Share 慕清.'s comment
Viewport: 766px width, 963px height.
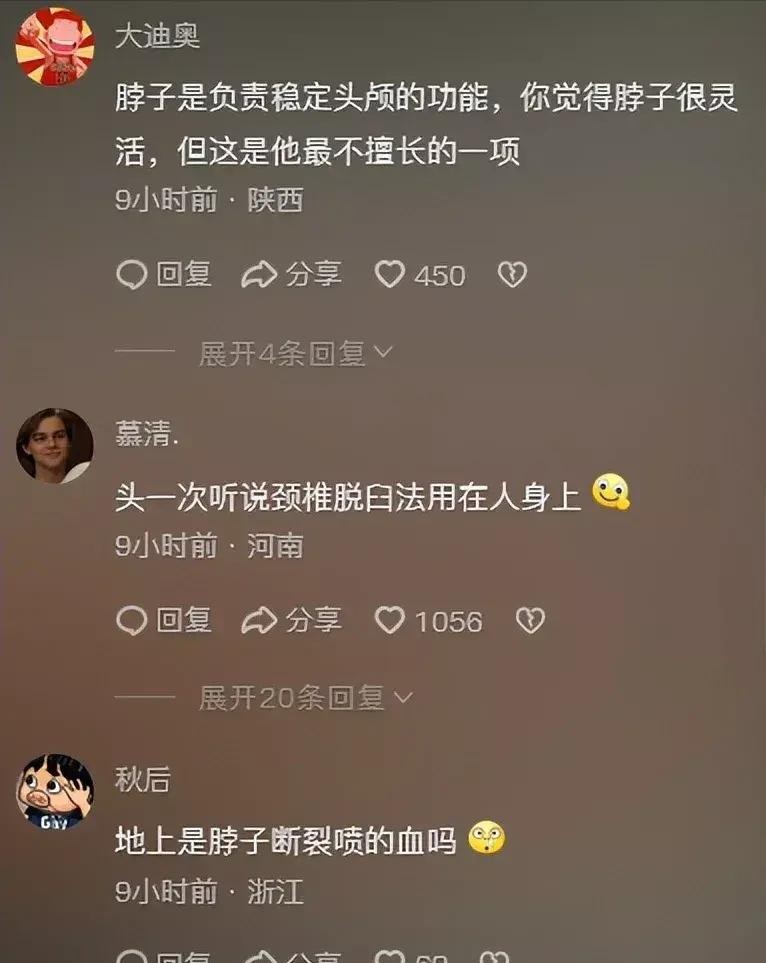[292, 621]
